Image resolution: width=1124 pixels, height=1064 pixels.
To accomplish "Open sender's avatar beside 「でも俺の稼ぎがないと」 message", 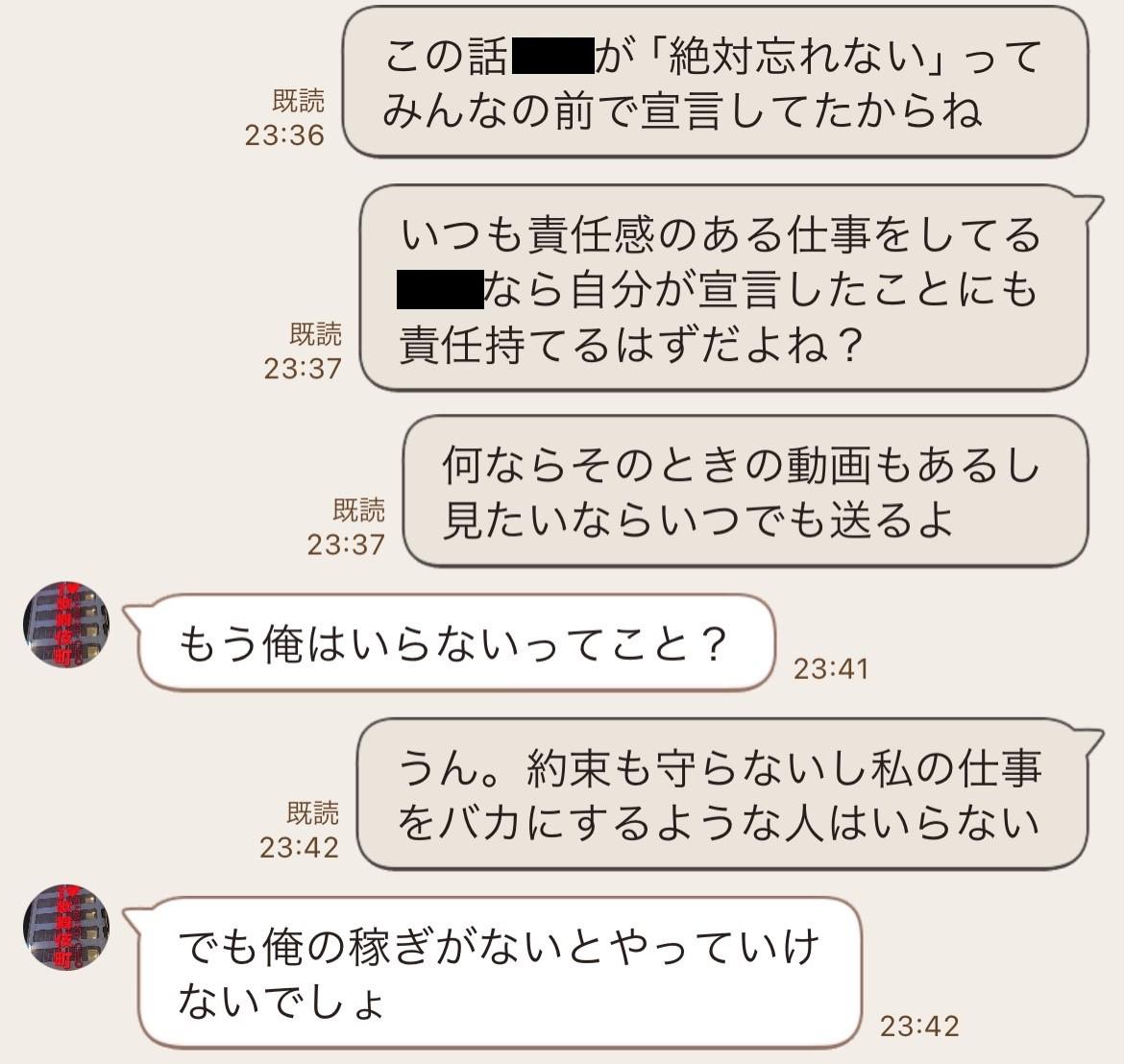I will [66, 927].
